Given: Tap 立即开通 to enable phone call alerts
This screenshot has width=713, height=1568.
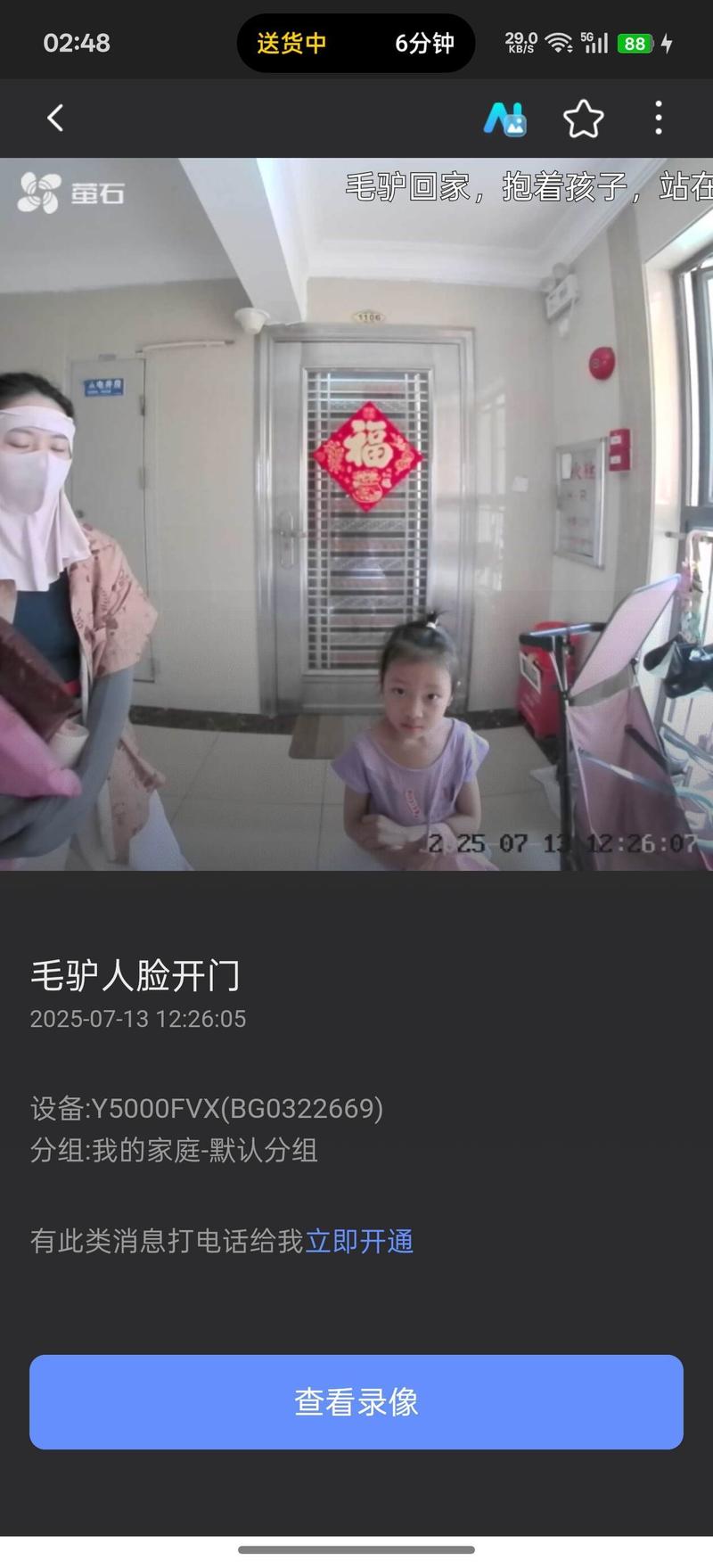Looking at the screenshot, I should point(359,1241).
